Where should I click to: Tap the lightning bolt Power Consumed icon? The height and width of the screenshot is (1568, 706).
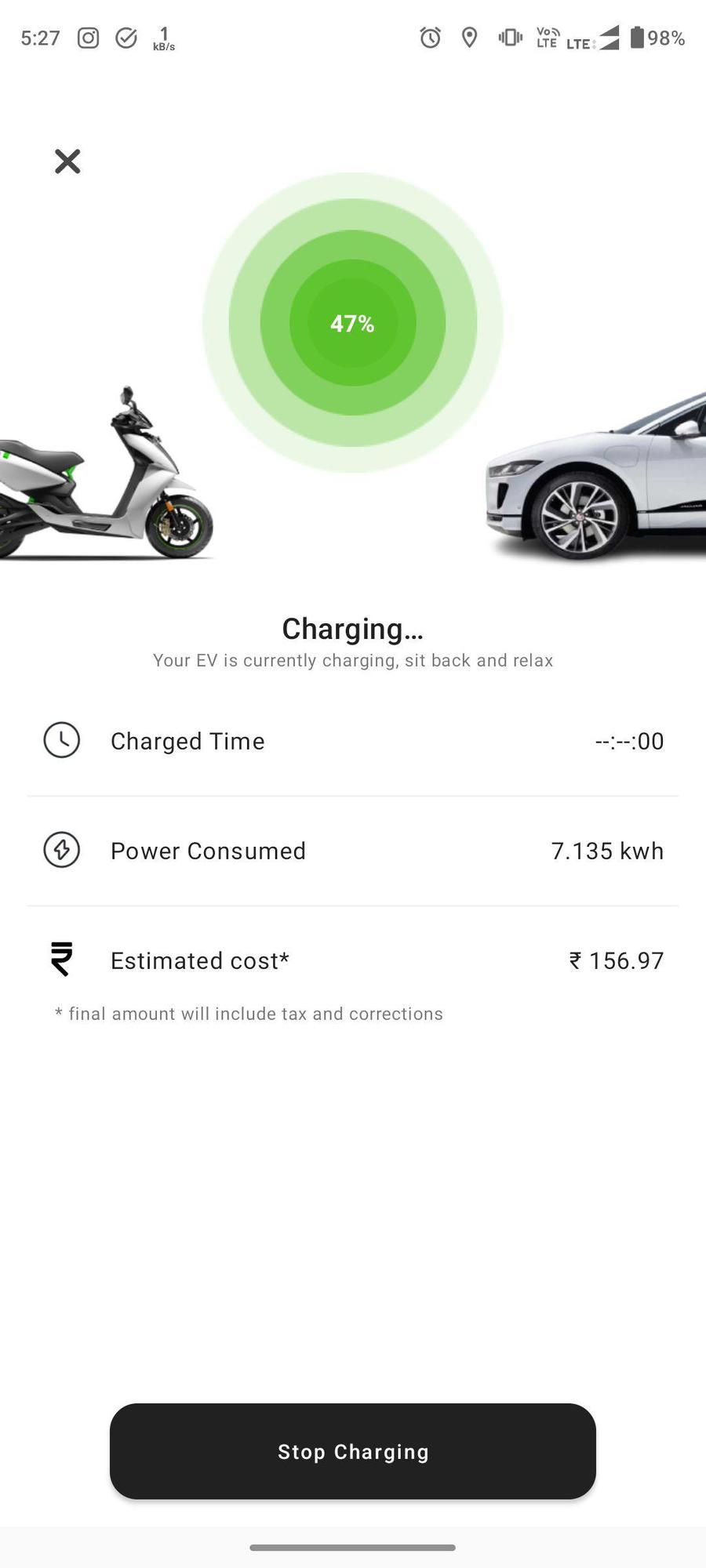point(62,850)
